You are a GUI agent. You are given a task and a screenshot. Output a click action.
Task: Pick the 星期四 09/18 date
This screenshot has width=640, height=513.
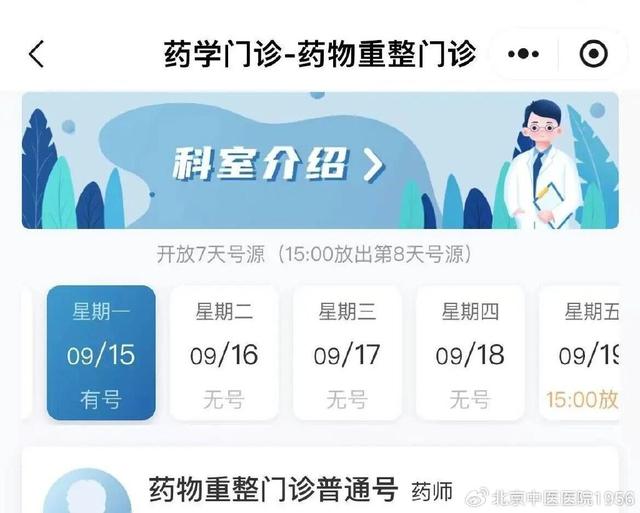point(470,353)
